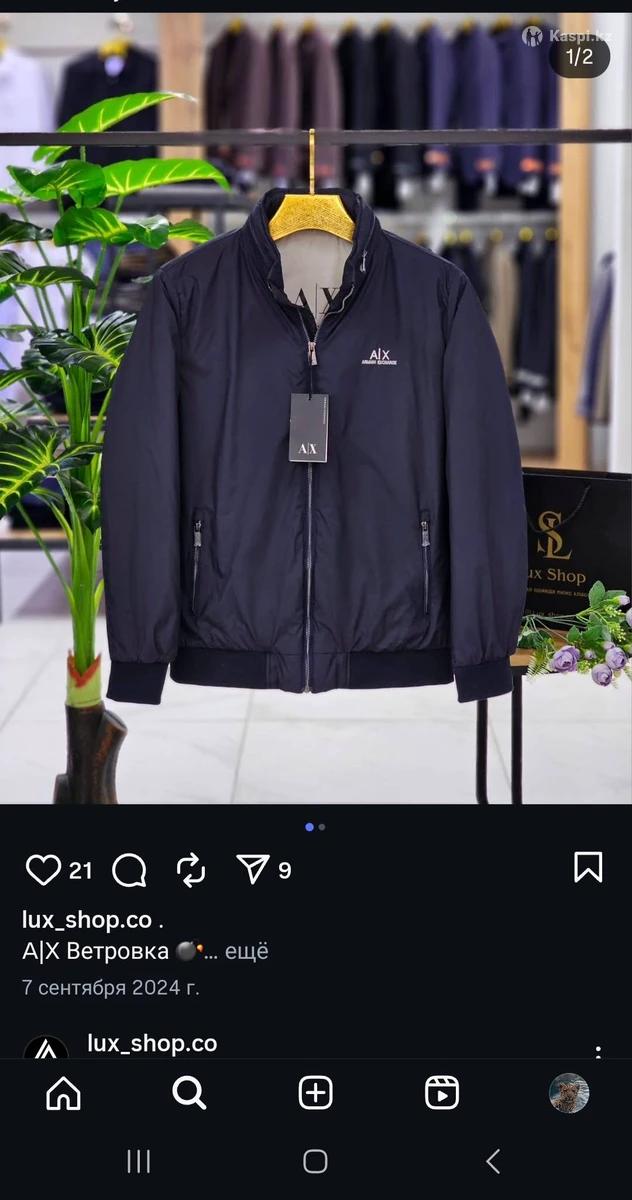Switch to the Search tab

pos(189,1093)
